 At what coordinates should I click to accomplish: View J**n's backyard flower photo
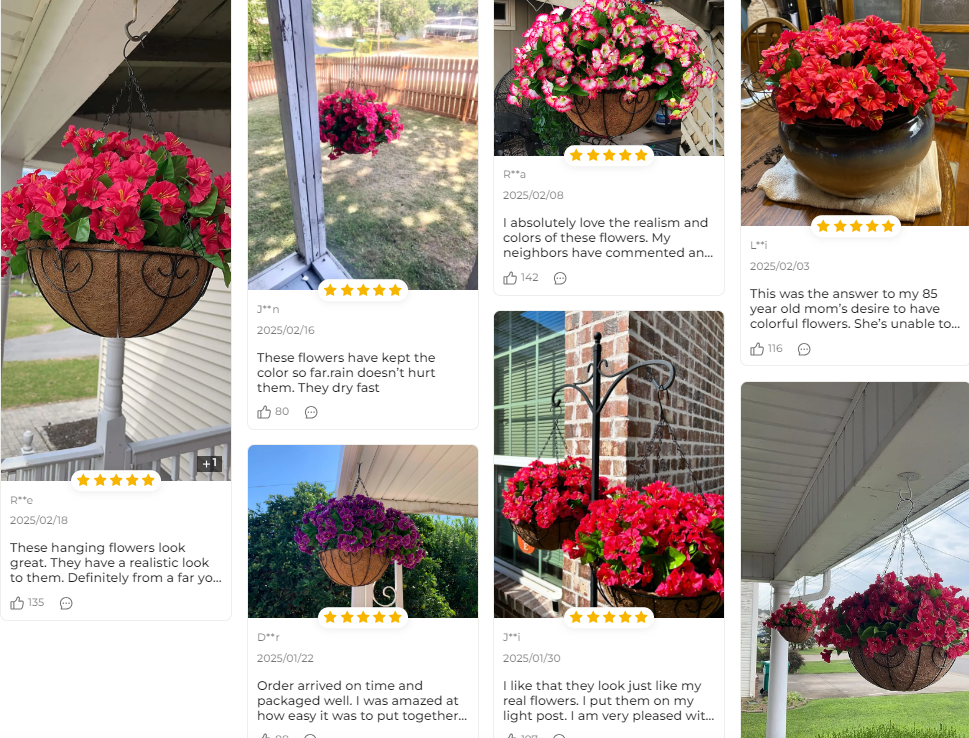pos(363,140)
